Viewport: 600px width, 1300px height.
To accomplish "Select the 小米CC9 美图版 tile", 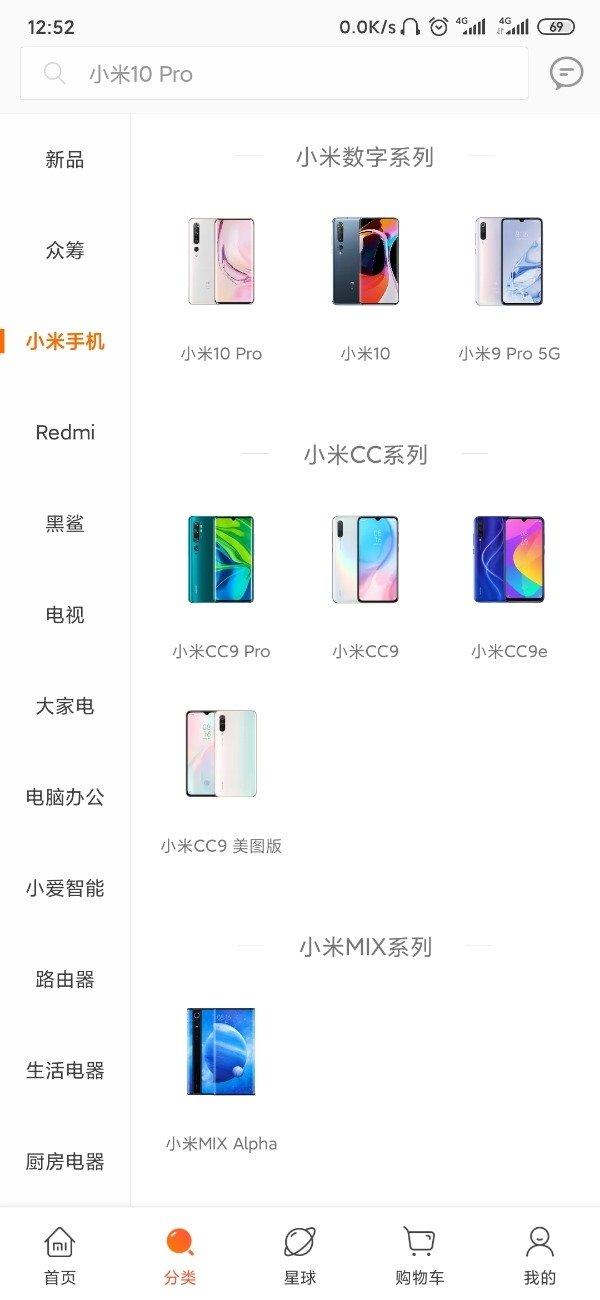I will (x=221, y=778).
